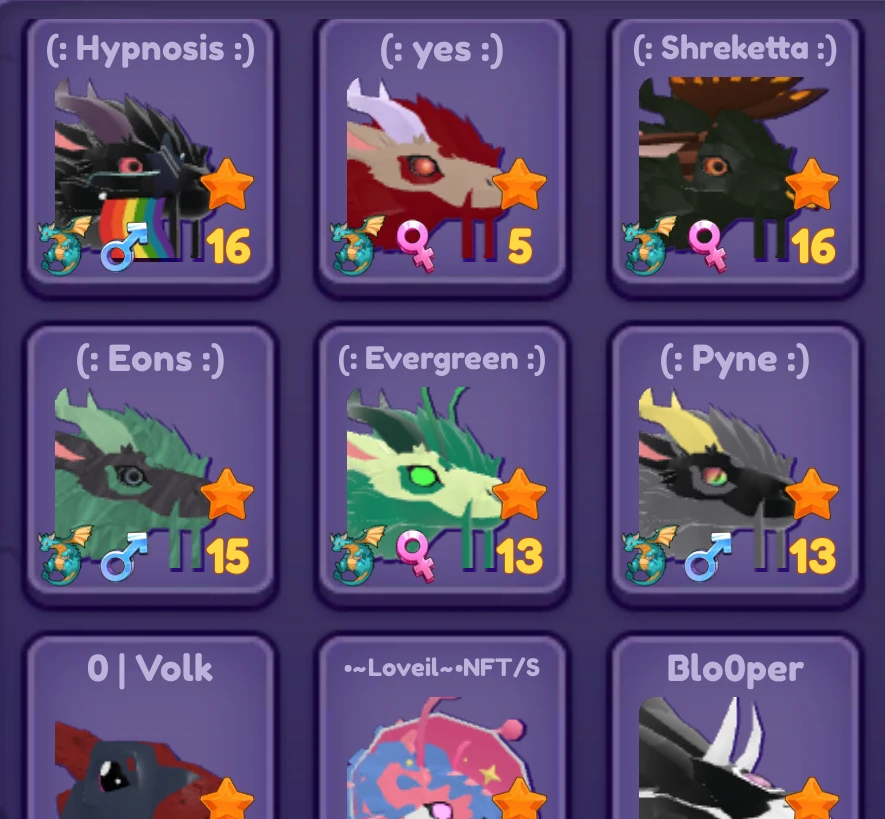Open the Loveil NFT/S dragon card
The image size is (885, 819).
coord(441,740)
